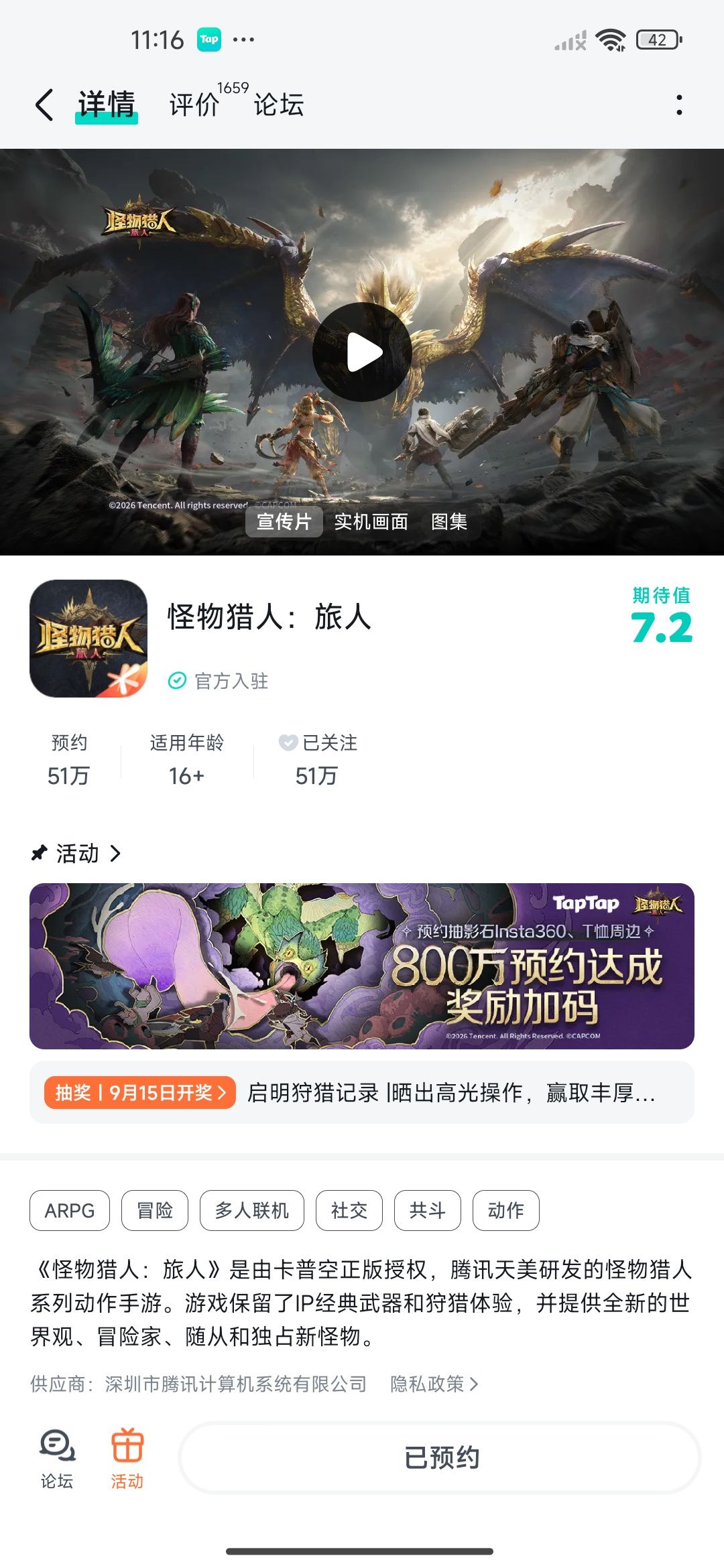Open the three-dot overflow menu
Screen dimensions: 724x1568
coord(679,105)
